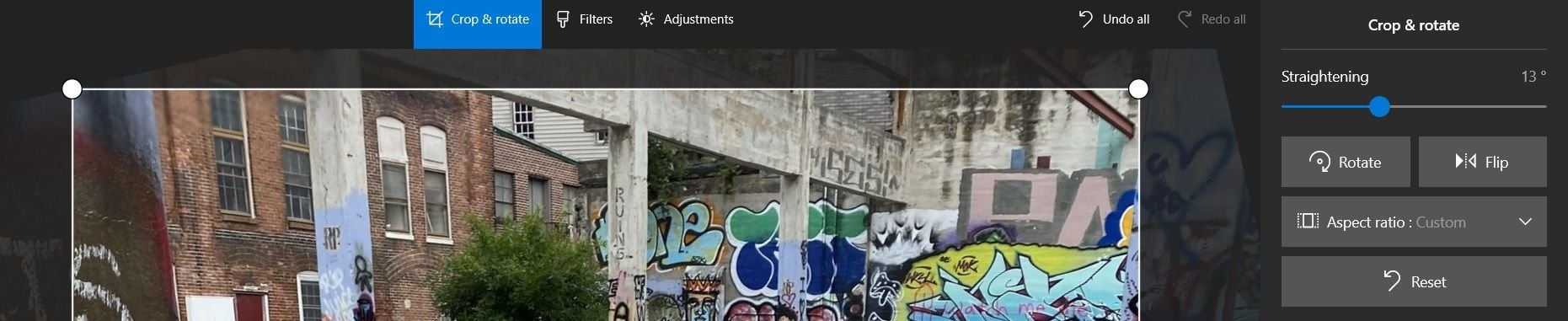Viewport: 1568px width, 321px height.
Task: Reset crop and rotation
Action: tap(1414, 281)
